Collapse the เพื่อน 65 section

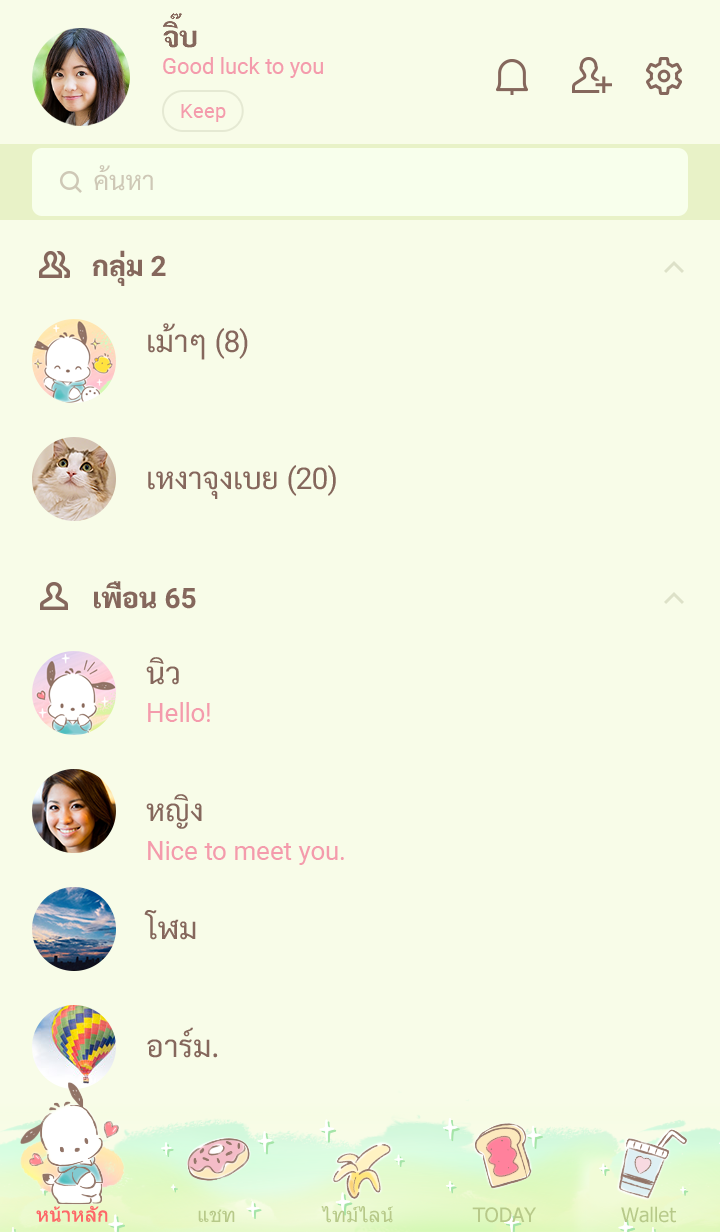pos(674,598)
